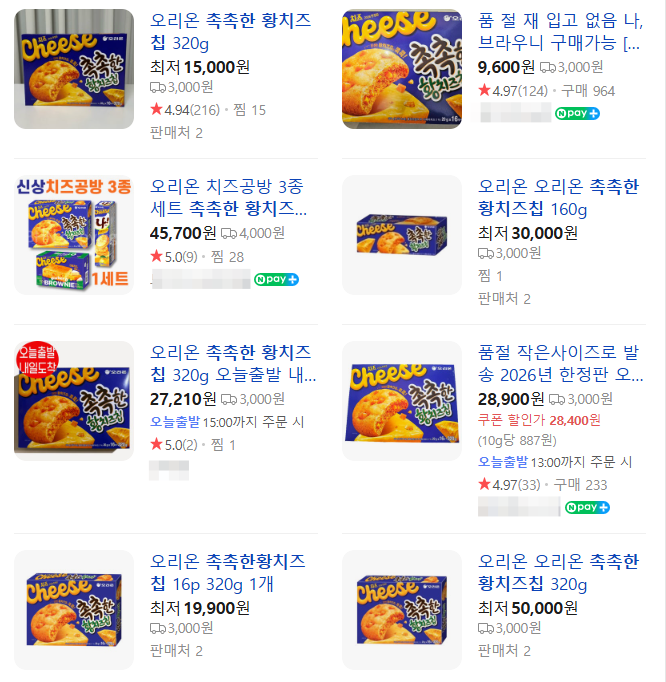This screenshot has width=666, height=682.
Task: View product image of 28,900원 한정판 황치즈칩
Action: pos(402,402)
